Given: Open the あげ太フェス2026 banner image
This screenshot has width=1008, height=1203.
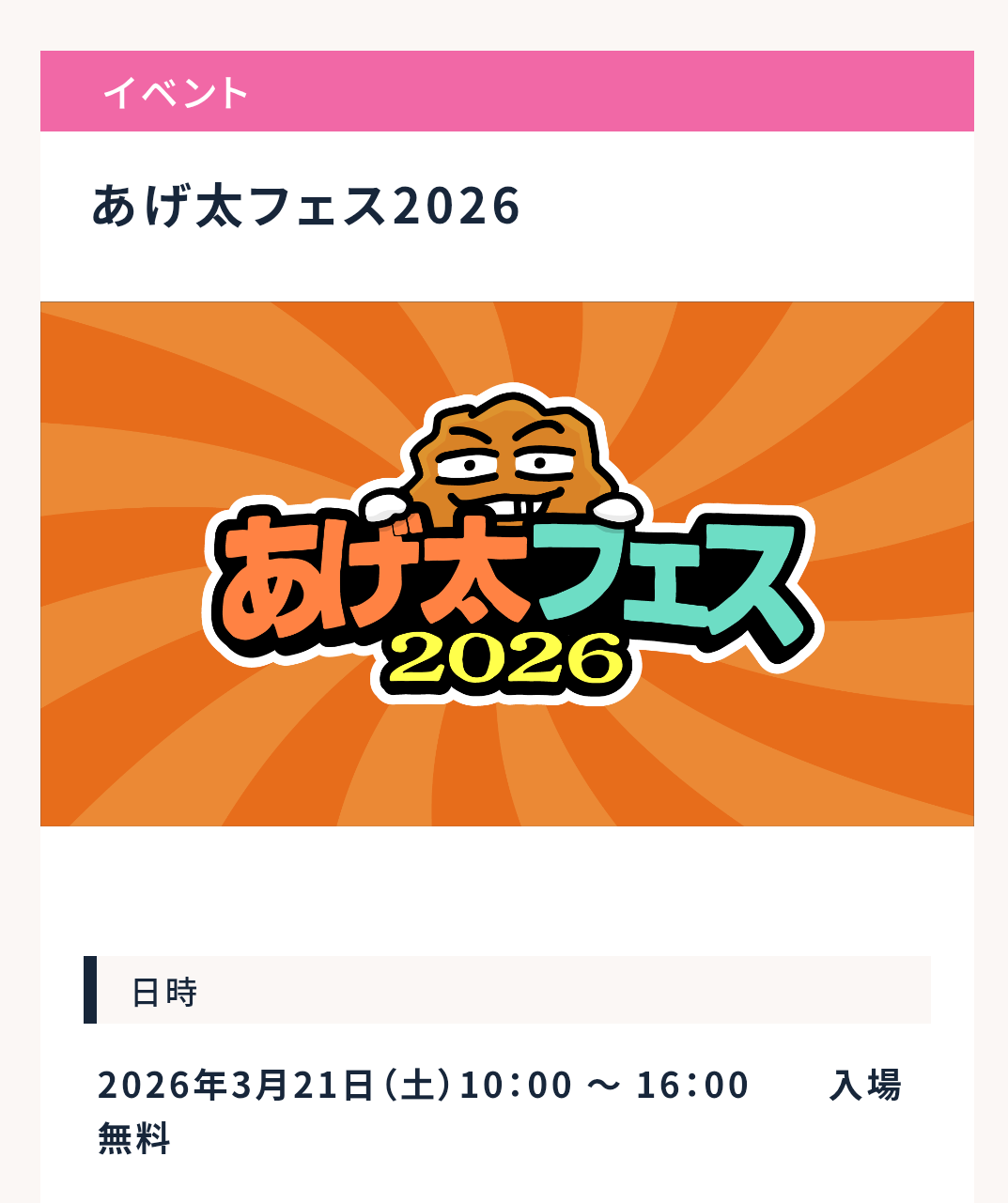Looking at the screenshot, I should click(507, 563).
